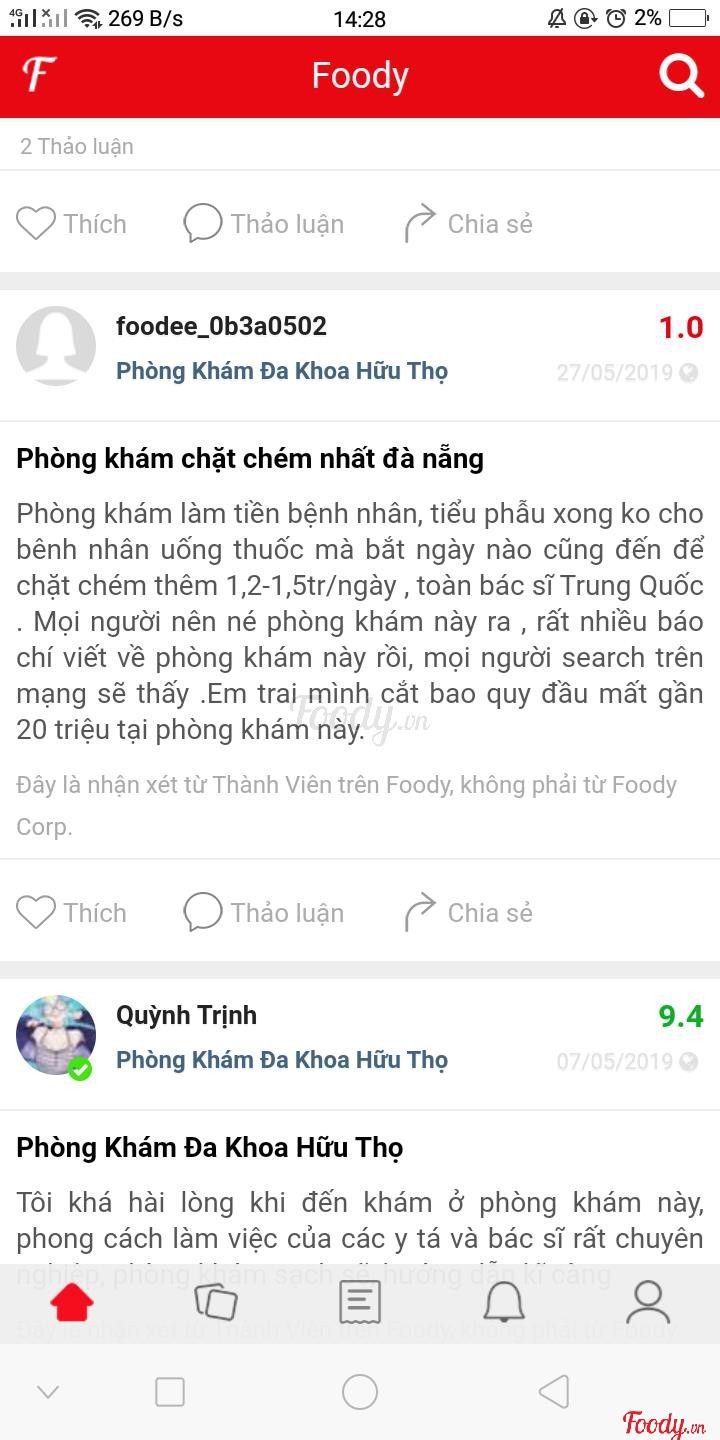Go back with system back button
Viewport: 720px width, 1440px height.
coord(553,1391)
